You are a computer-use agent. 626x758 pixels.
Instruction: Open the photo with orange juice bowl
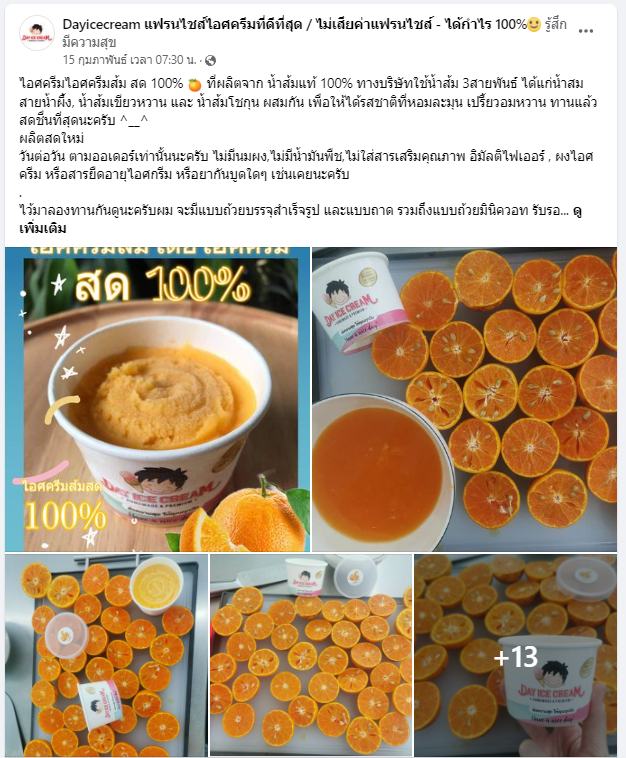pyautogui.click(x=465, y=397)
